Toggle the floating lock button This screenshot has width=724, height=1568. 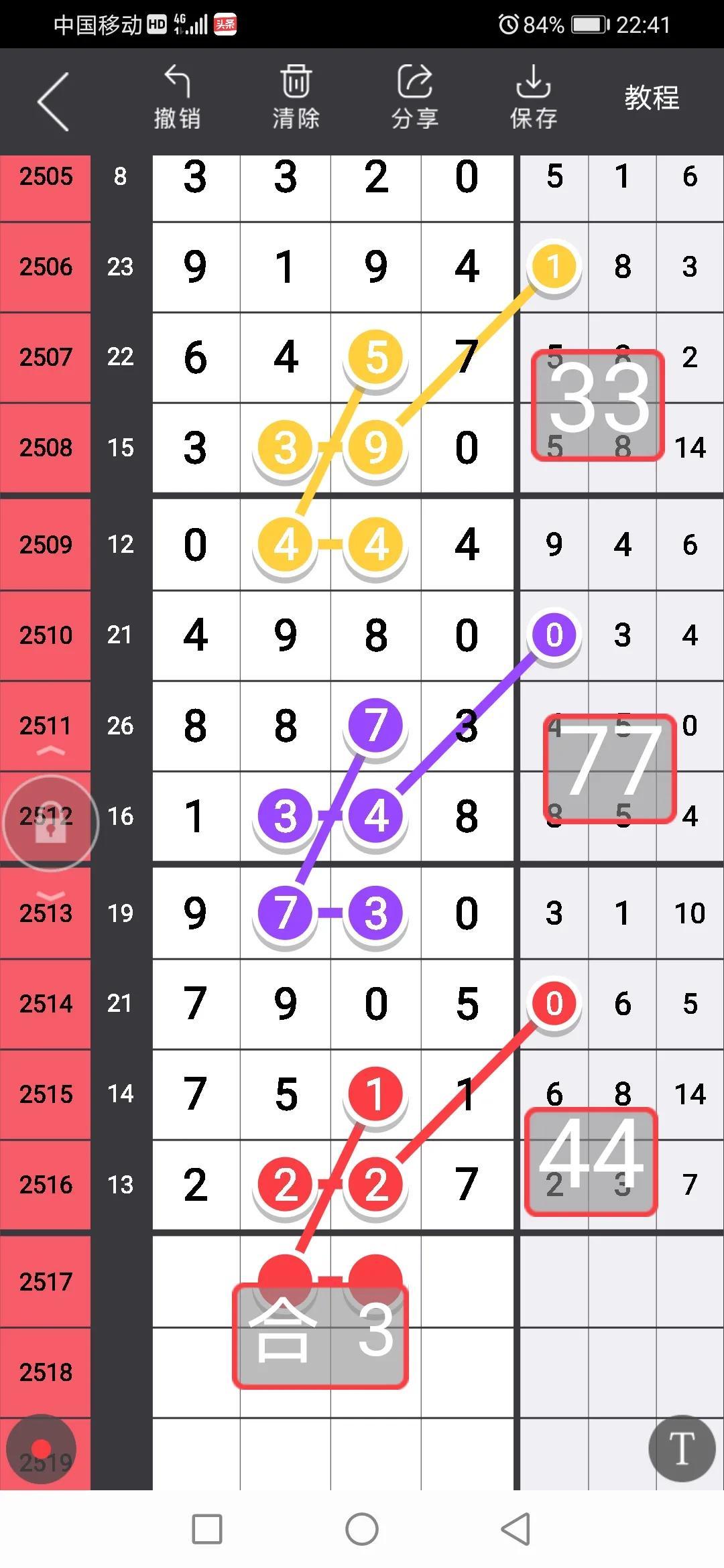(x=50, y=823)
